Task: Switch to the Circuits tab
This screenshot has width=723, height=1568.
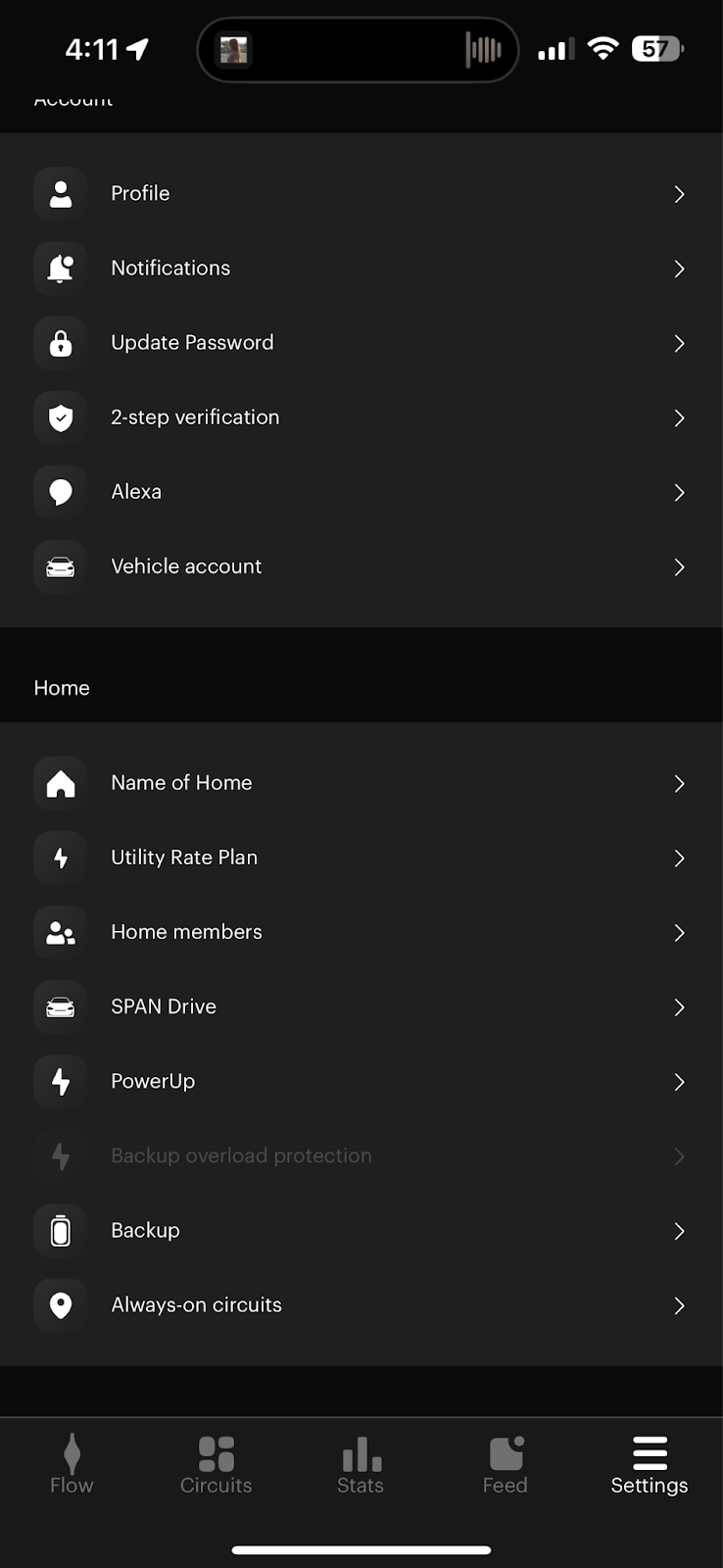Action: (216, 1465)
